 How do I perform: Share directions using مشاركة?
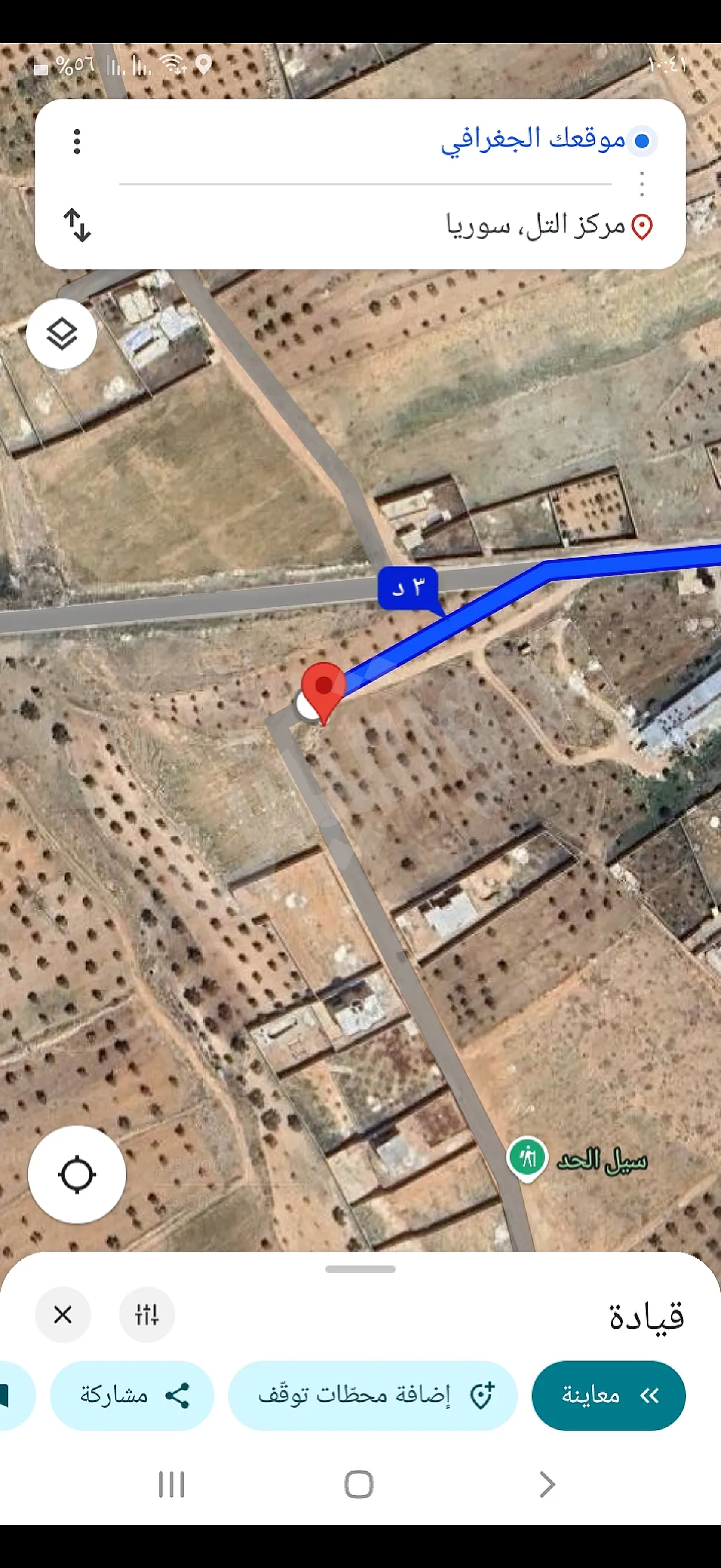pyautogui.click(x=132, y=1395)
